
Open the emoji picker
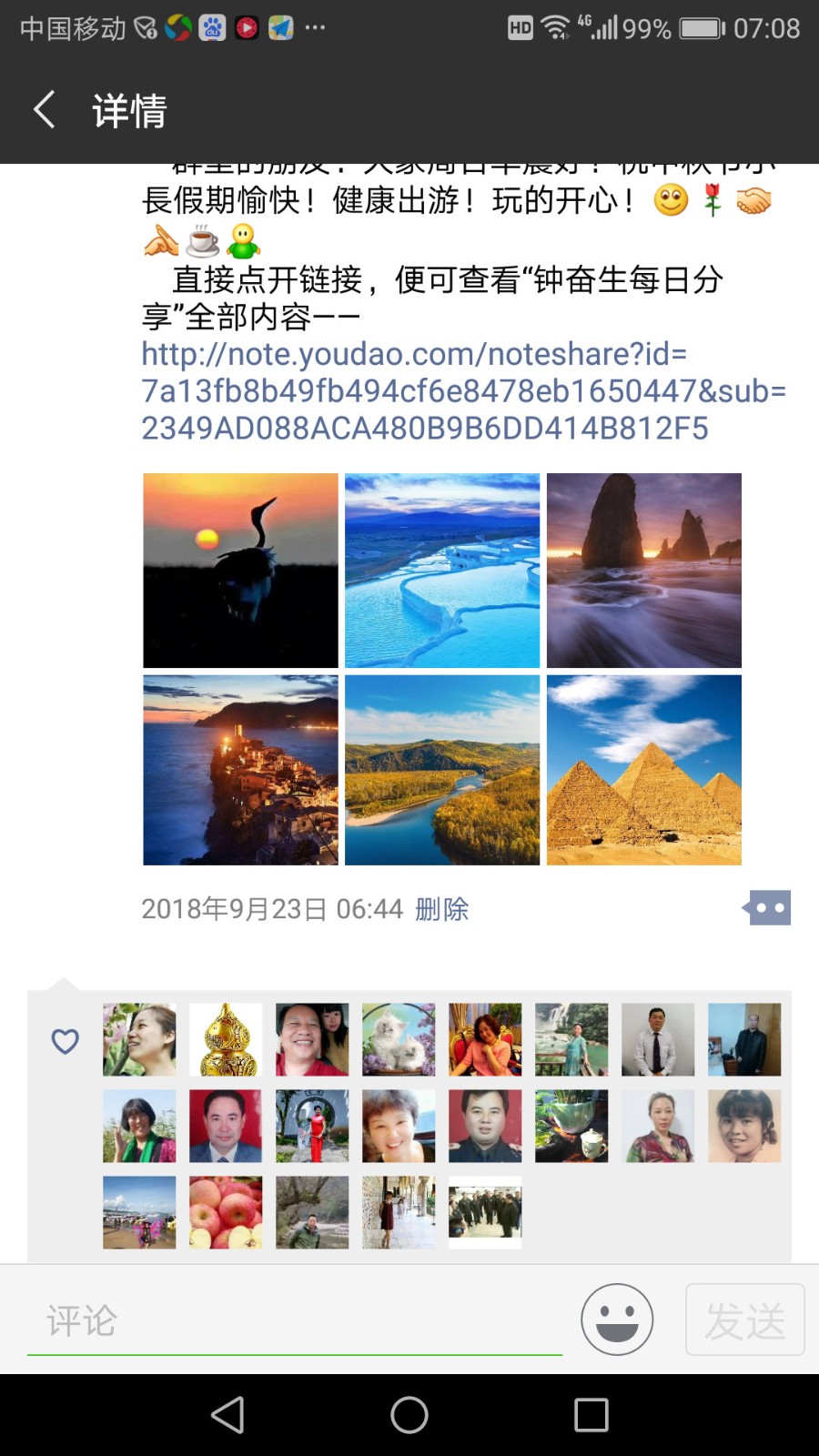[x=617, y=1319]
